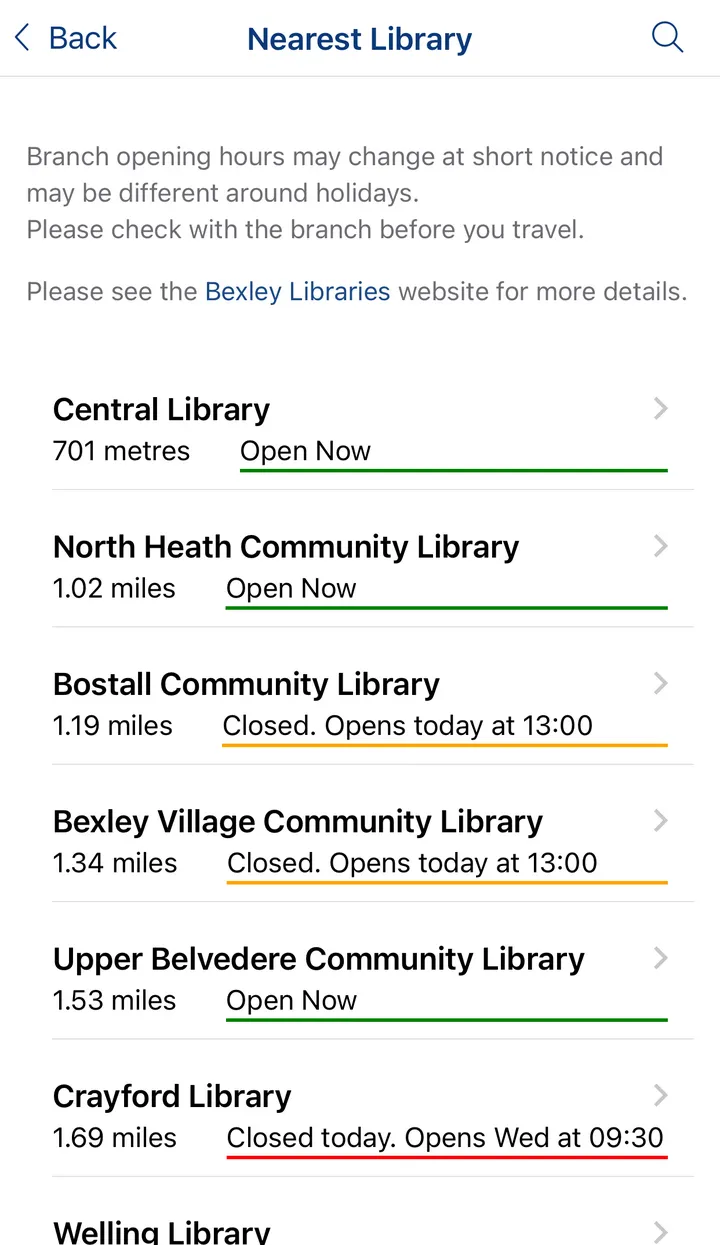Go back to the previous screen

[x=66, y=39]
